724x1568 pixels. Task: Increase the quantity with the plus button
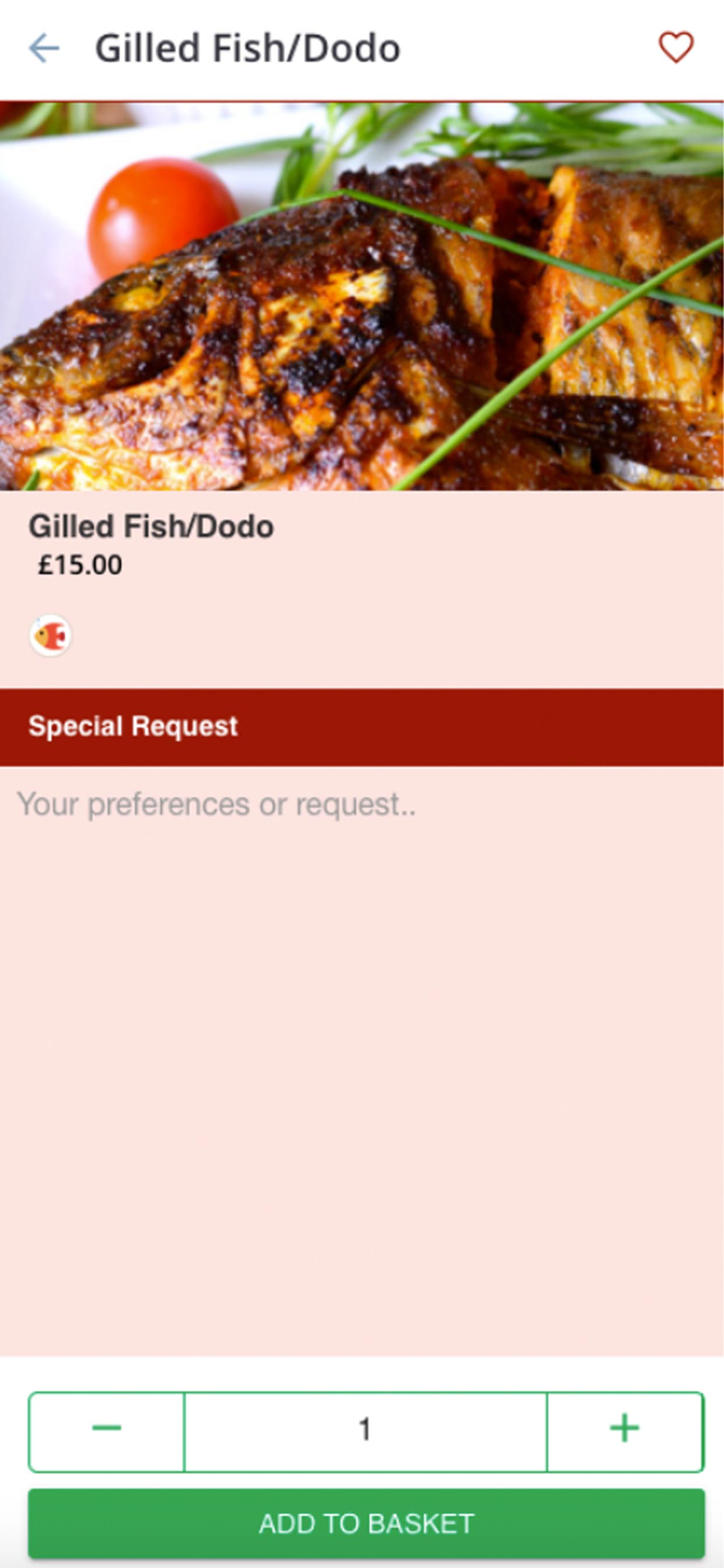624,1428
